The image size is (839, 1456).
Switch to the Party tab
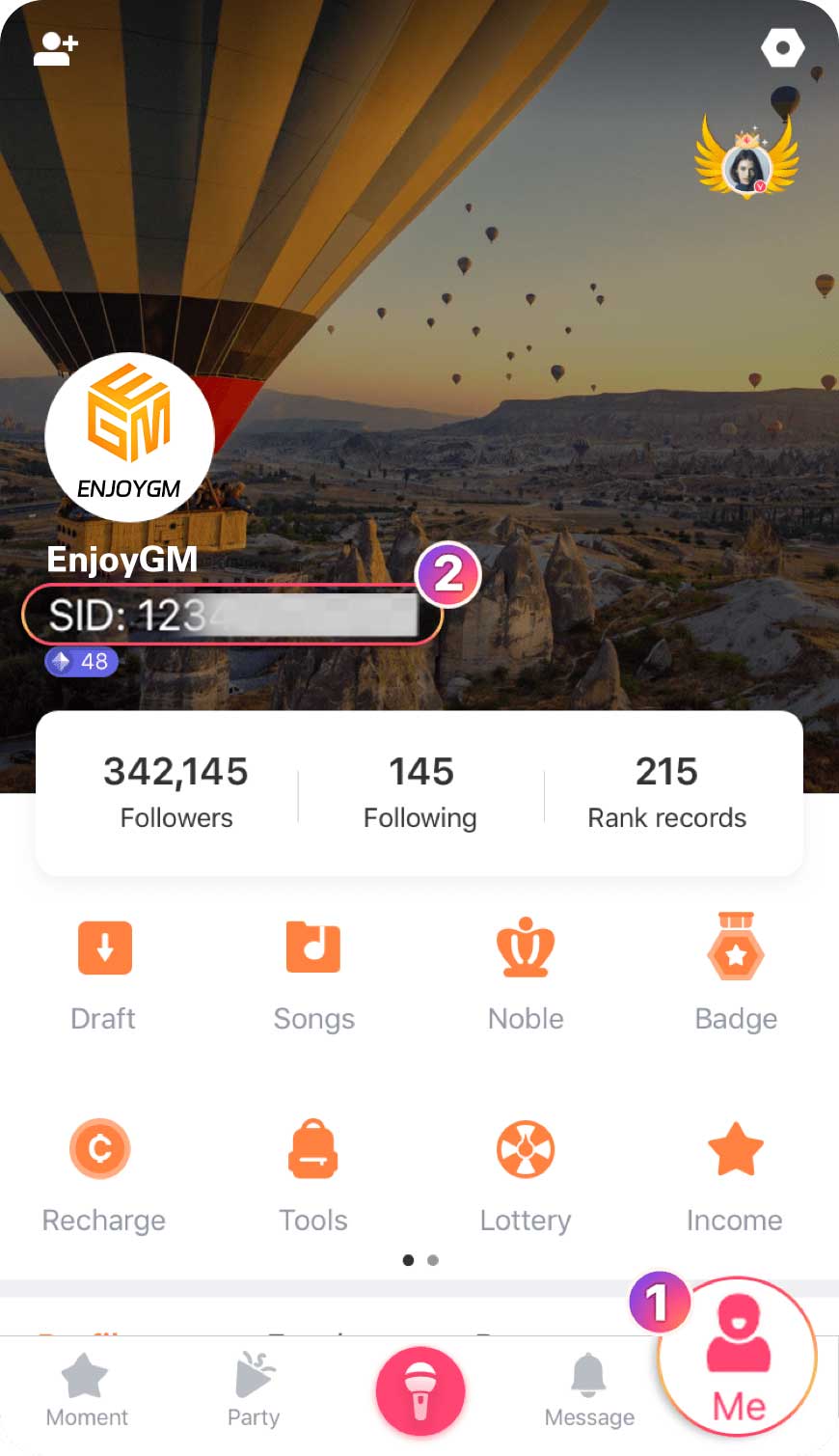[x=254, y=1390]
